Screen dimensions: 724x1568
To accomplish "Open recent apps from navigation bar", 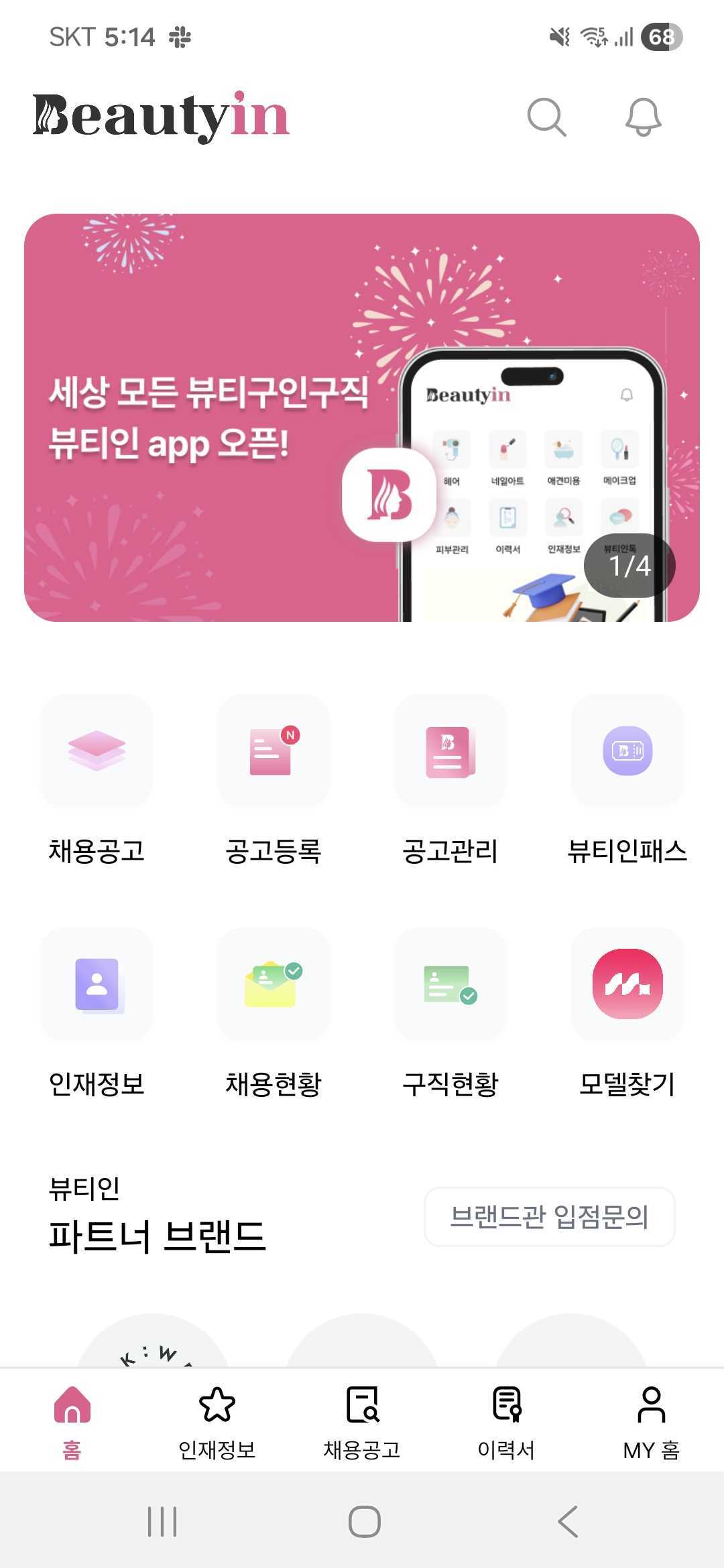I will [x=162, y=1522].
